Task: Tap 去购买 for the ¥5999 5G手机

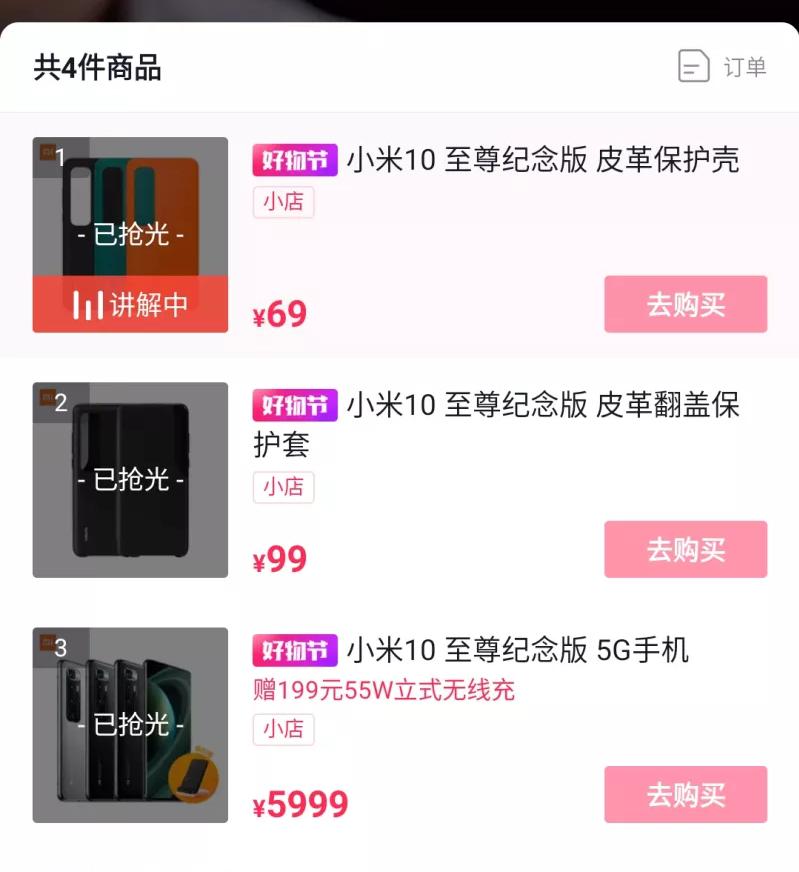Action: tap(685, 795)
